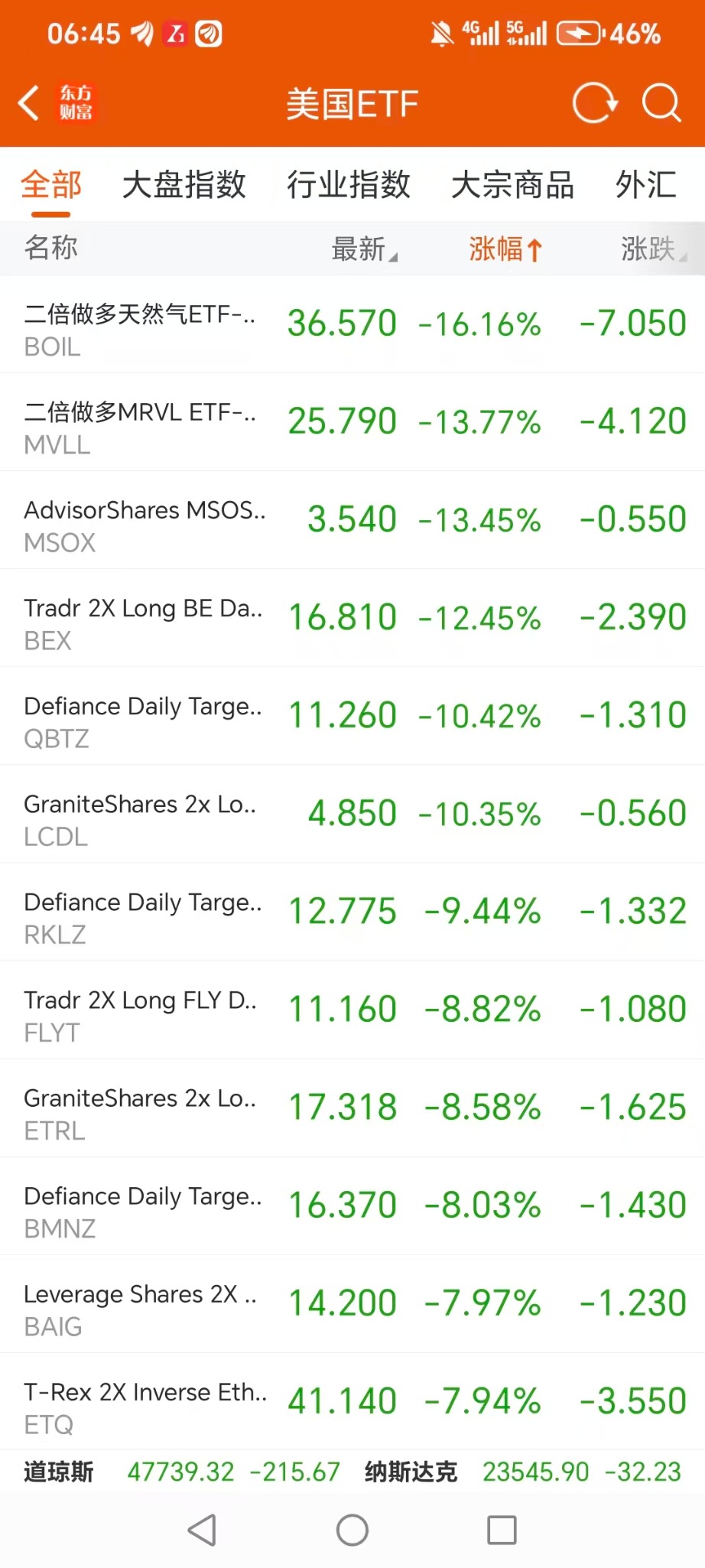This screenshot has height=1568, width=705.
Task: Toggle sorting by 涨幅 column
Action: click(x=505, y=249)
